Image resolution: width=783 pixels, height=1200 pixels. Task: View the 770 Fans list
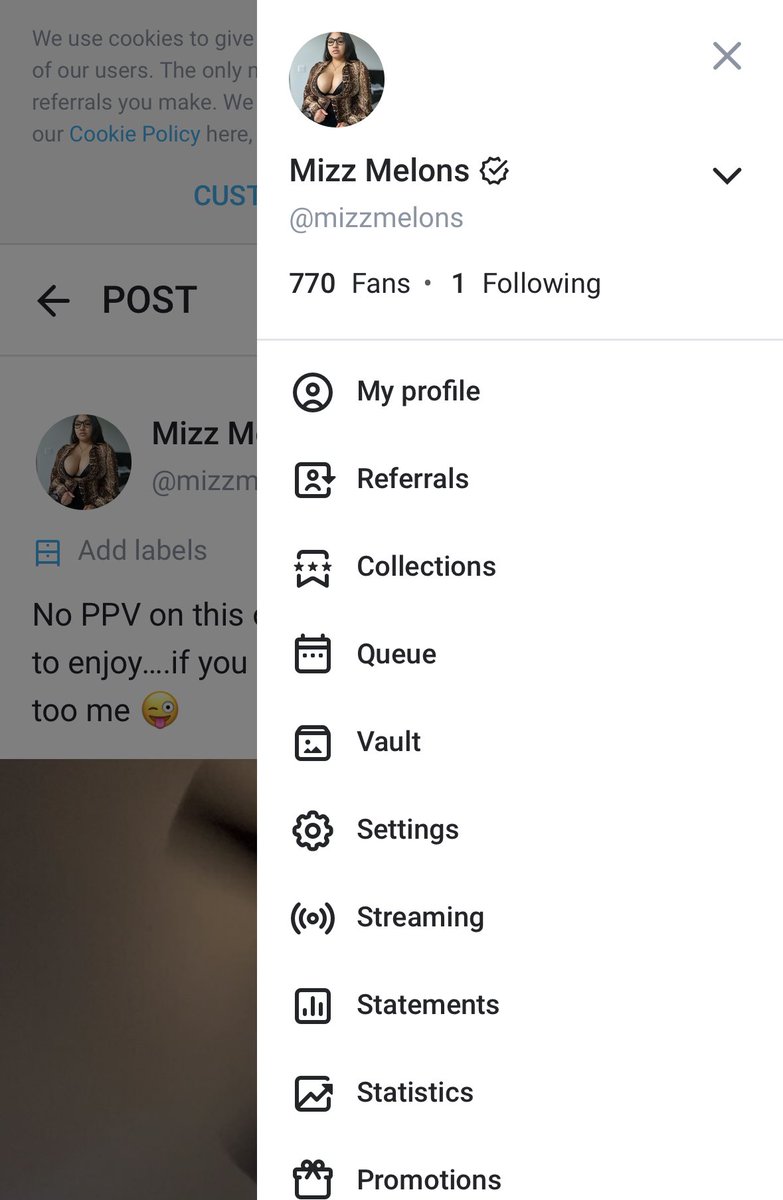[x=350, y=284]
